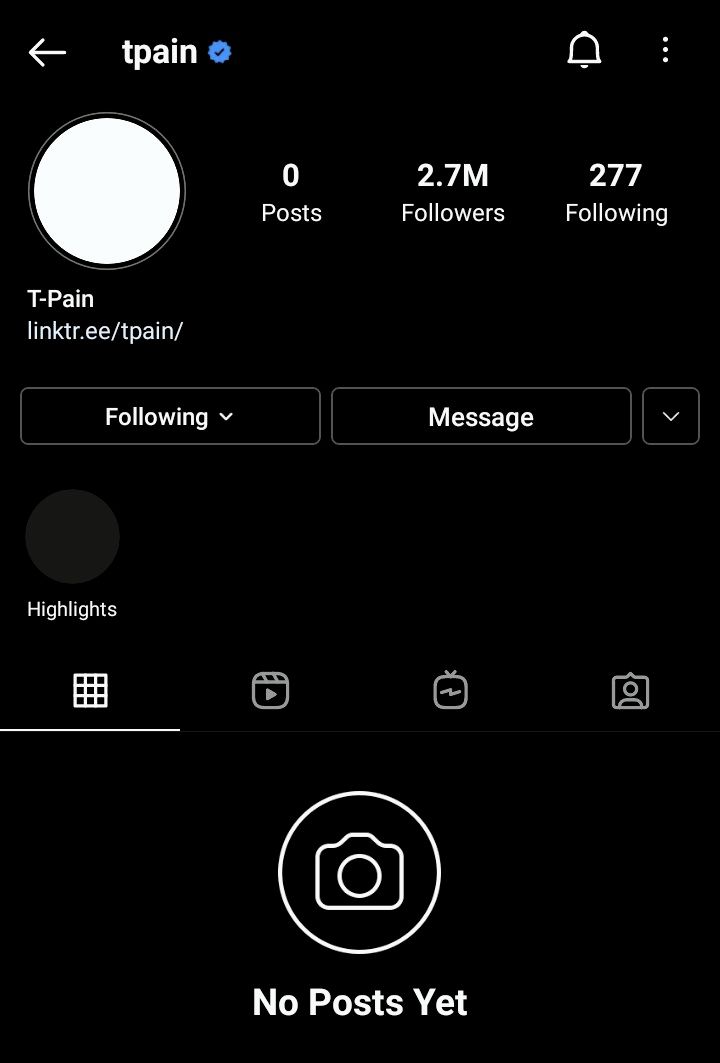Expand suggested accounts chevron
Screen dimensions: 720x1063
(671, 416)
